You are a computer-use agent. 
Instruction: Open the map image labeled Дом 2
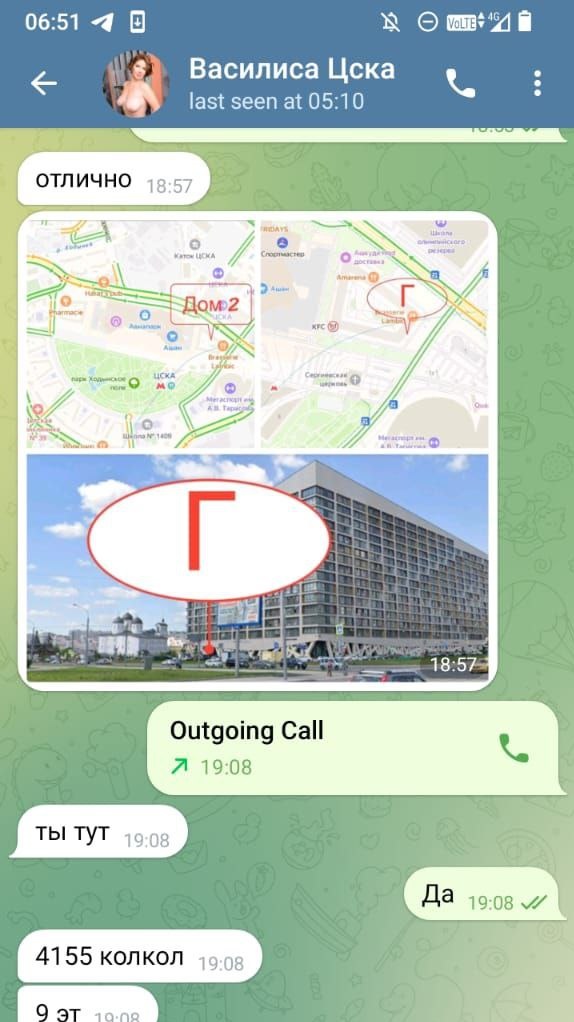tap(140, 334)
